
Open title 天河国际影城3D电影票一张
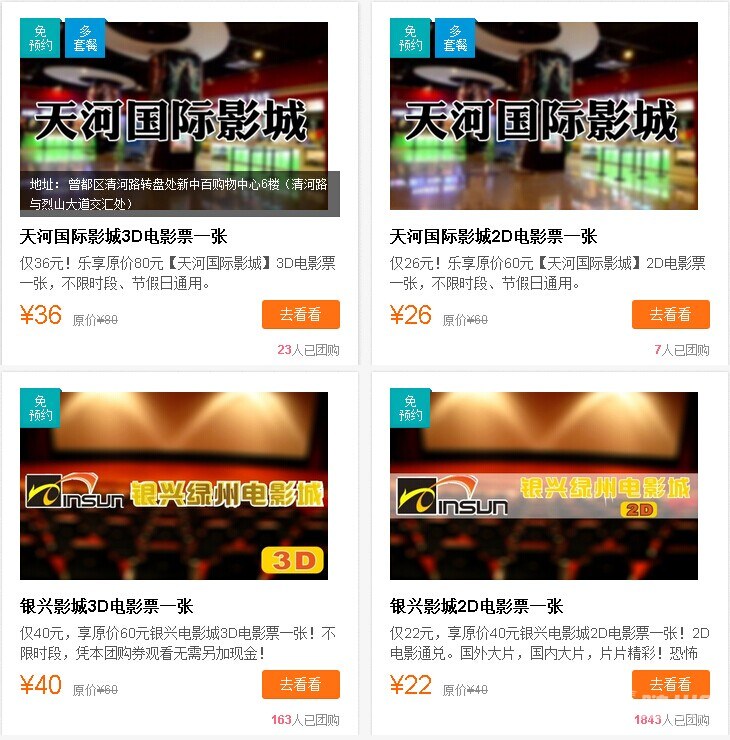[124, 237]
